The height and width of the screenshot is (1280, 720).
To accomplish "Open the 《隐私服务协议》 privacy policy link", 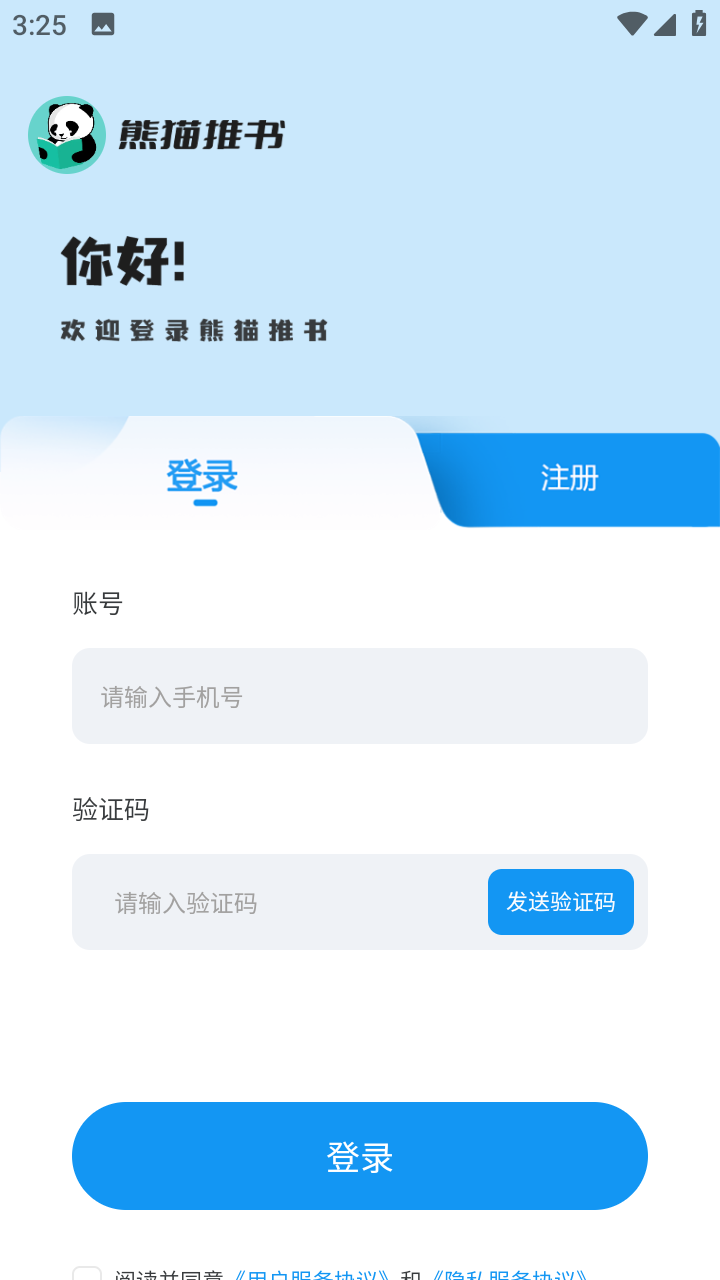I will pos(506,1275).
